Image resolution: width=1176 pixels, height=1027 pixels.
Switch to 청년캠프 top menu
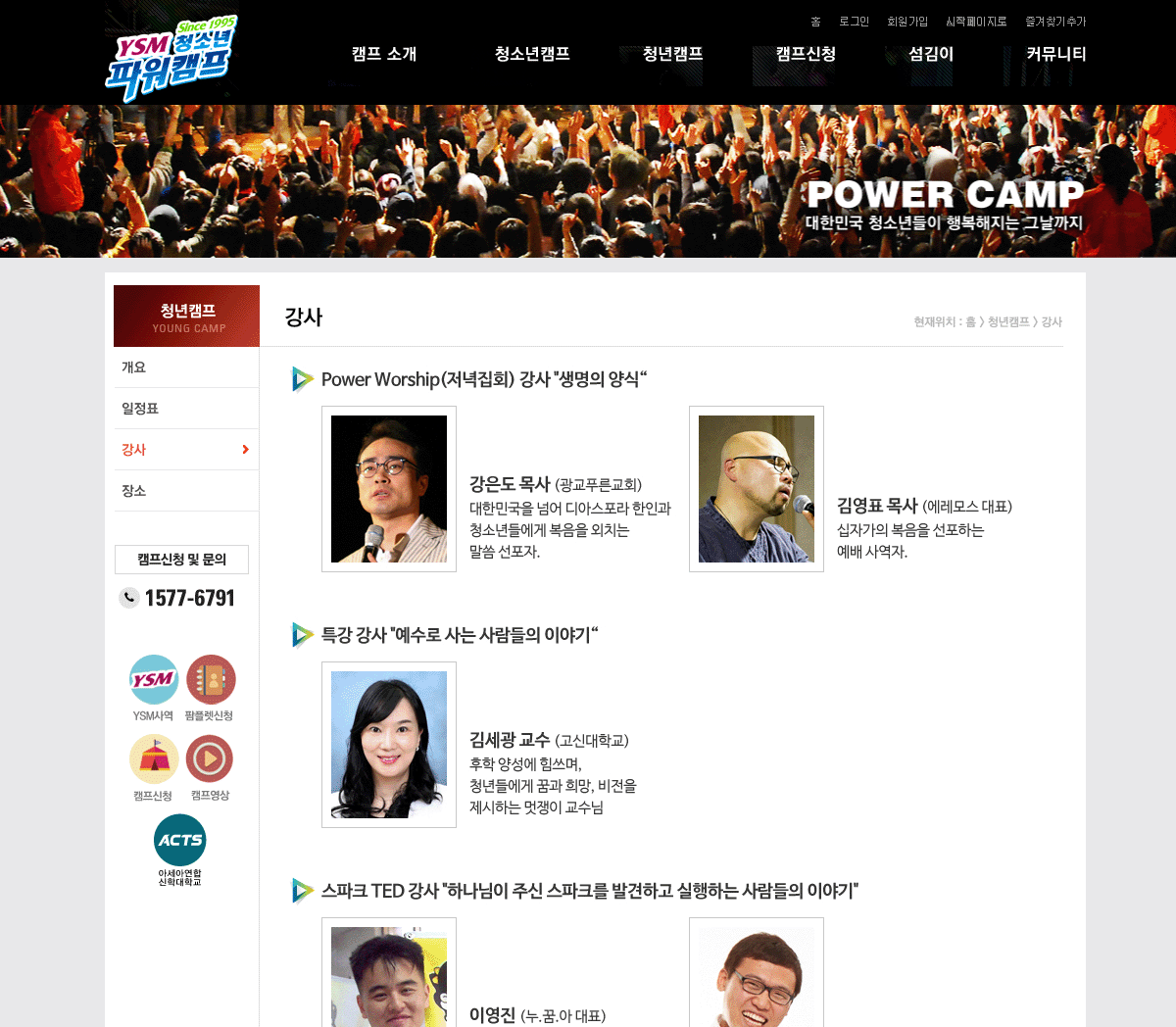[672, 54]
